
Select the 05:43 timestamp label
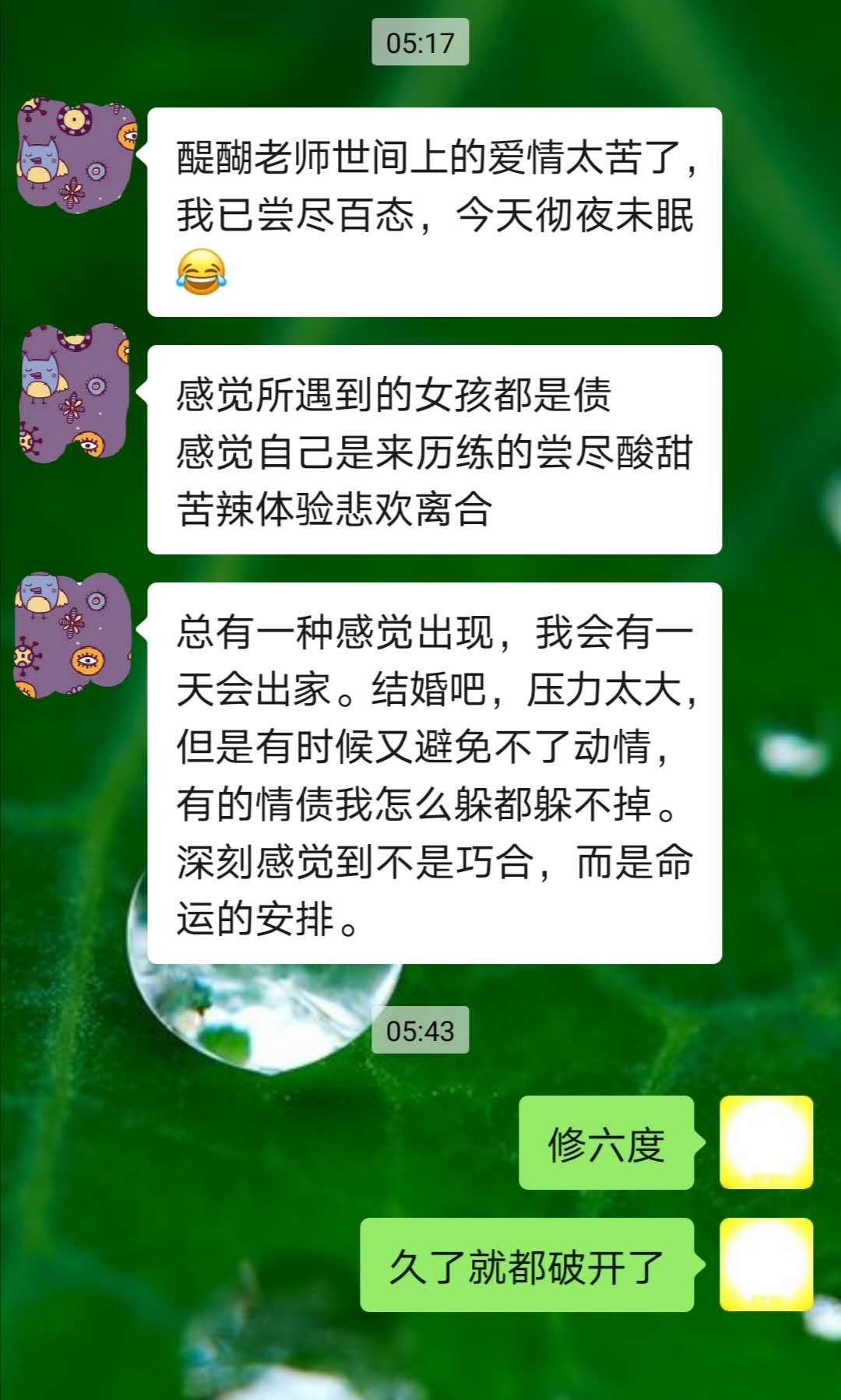[419, 1029]
